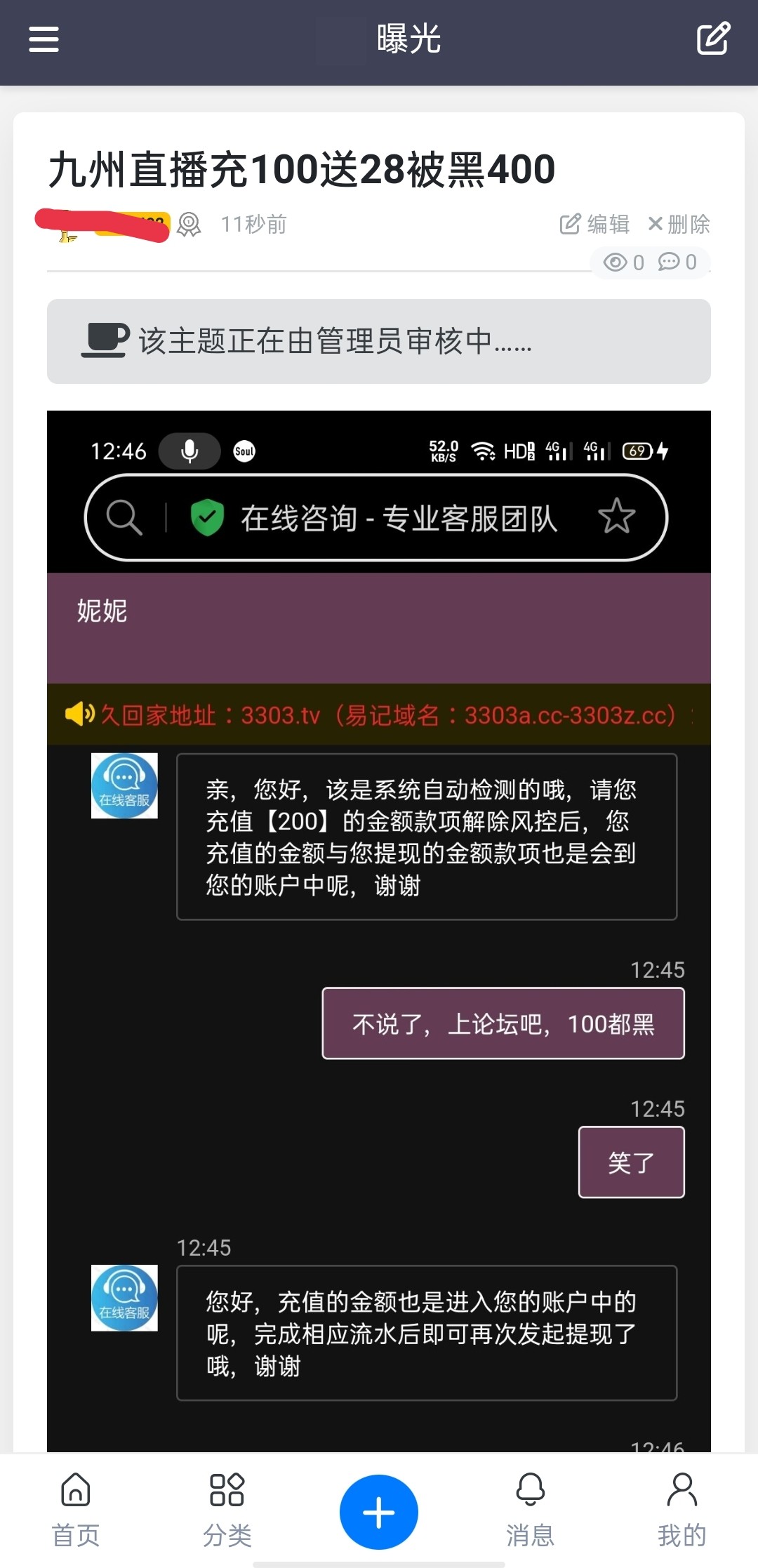758x1568 pixels.
Task: Delete this post via 删除
Action: 679,224
